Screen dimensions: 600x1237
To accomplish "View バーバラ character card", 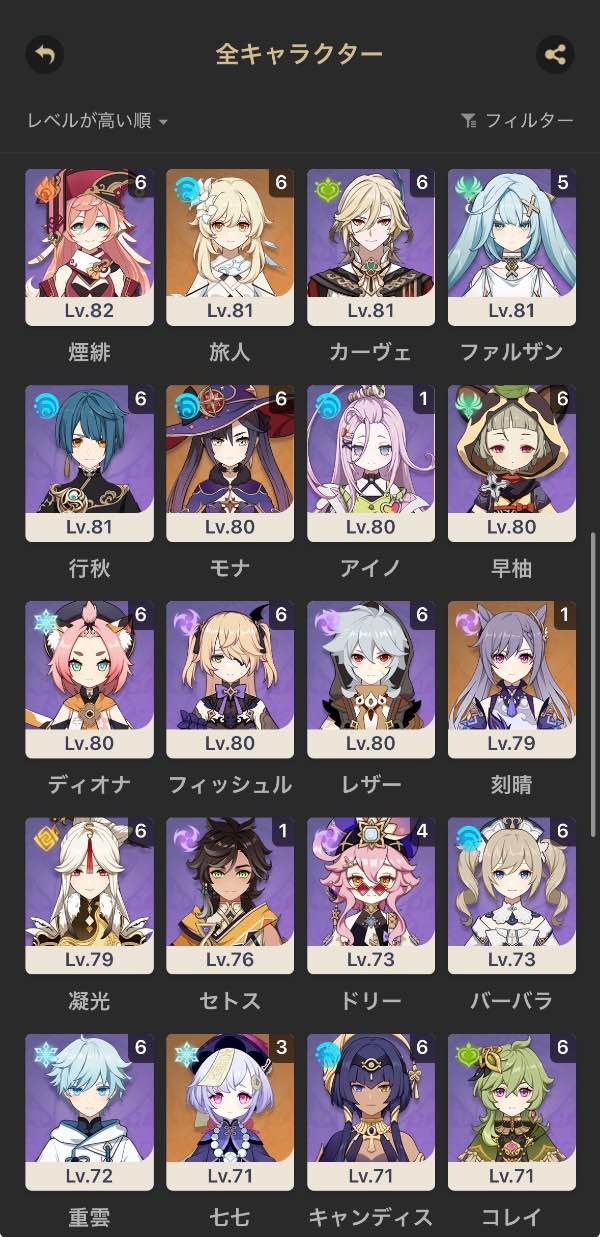I will click(x=512, y=895).
